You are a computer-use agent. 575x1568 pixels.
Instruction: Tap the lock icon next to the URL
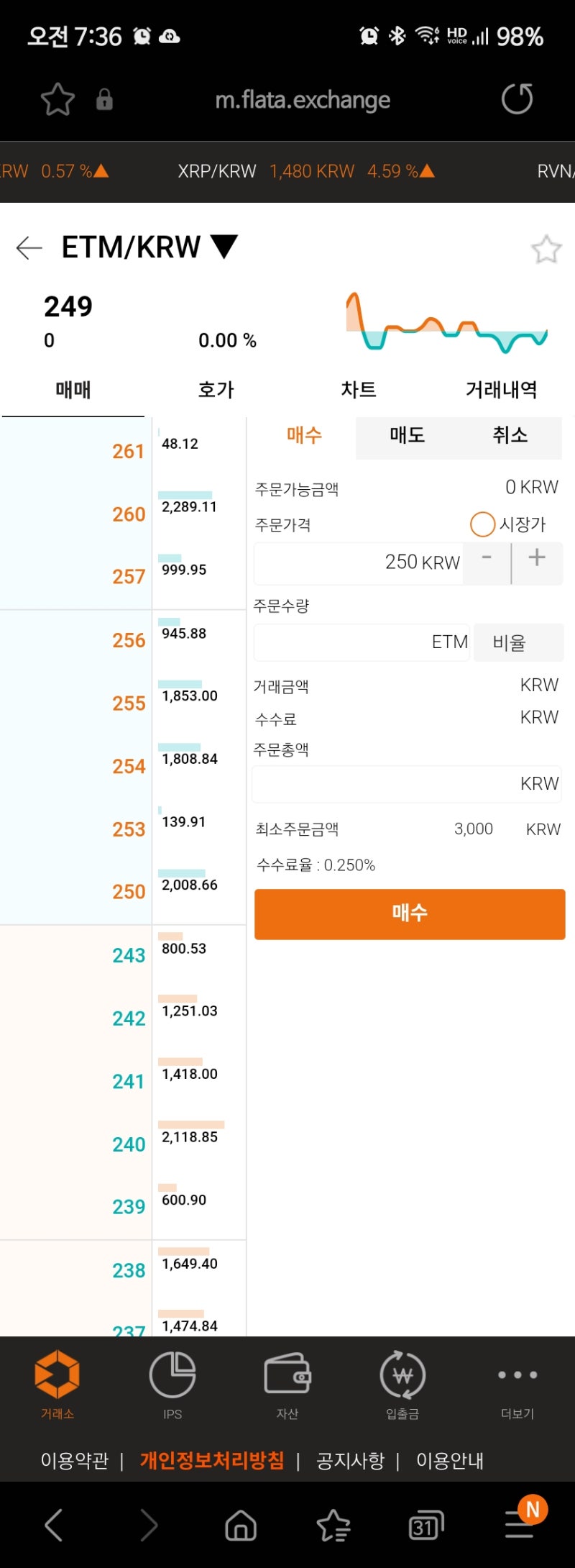coord(103,99)
